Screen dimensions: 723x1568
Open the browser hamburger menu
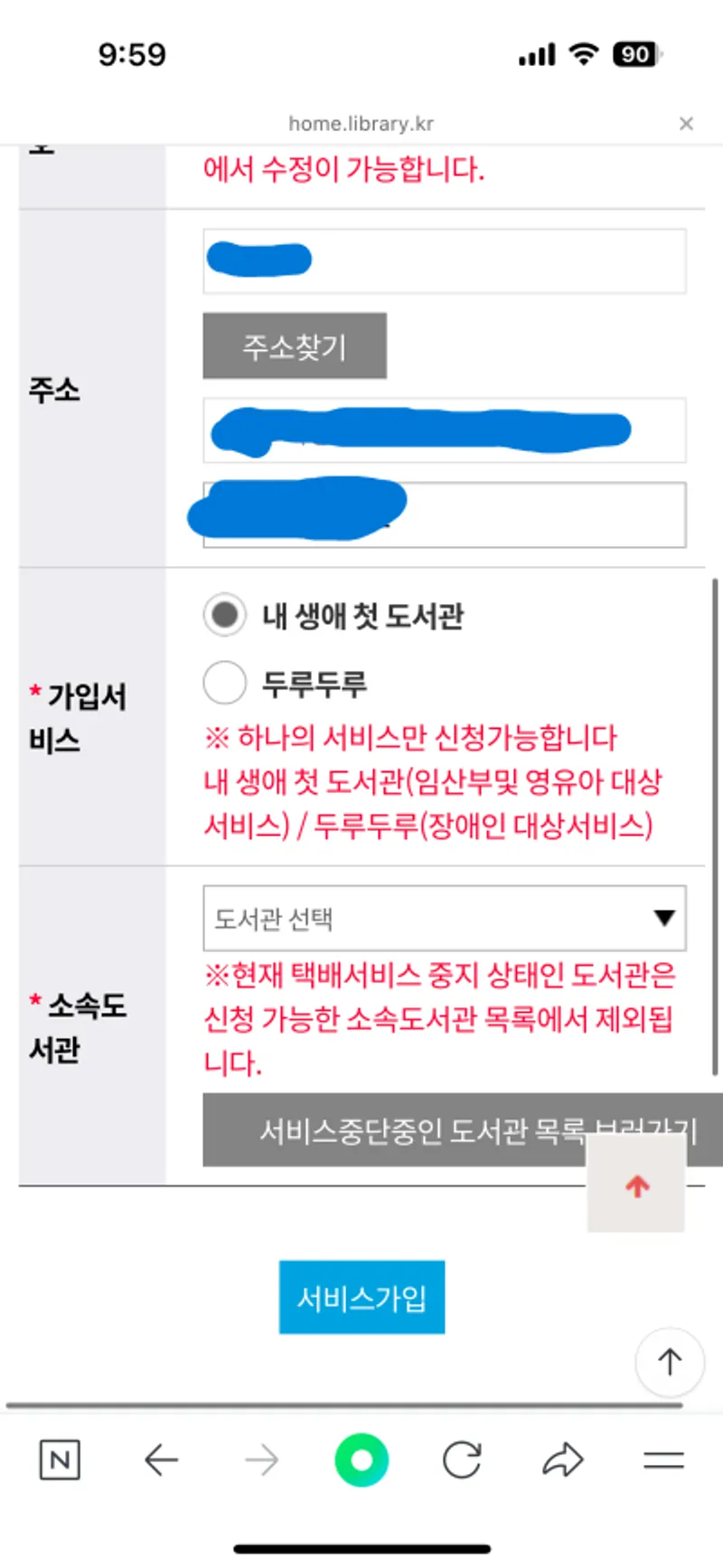click(662, 1459)
